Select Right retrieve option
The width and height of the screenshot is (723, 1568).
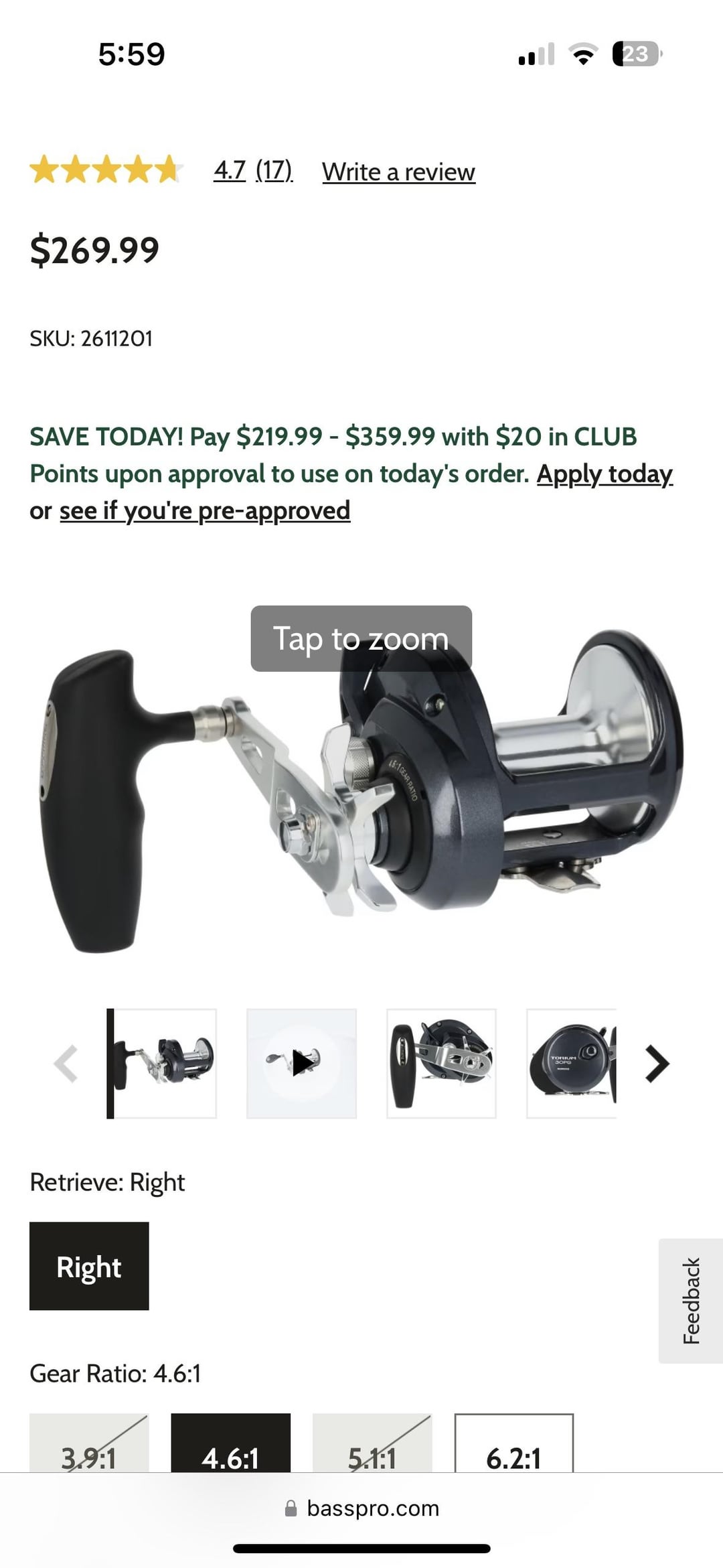pyautogui.click(x=89, y=1266)
